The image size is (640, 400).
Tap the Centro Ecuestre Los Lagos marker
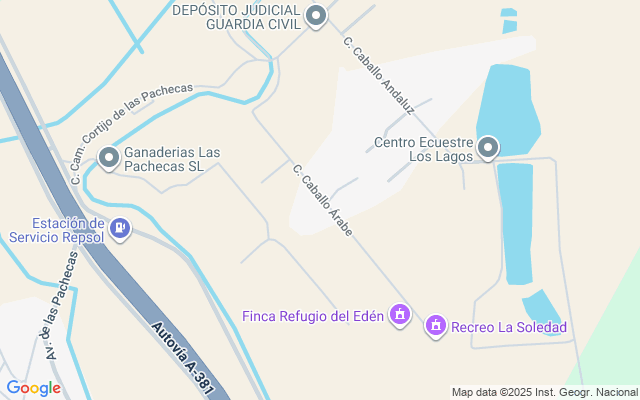tap(488, 149)
